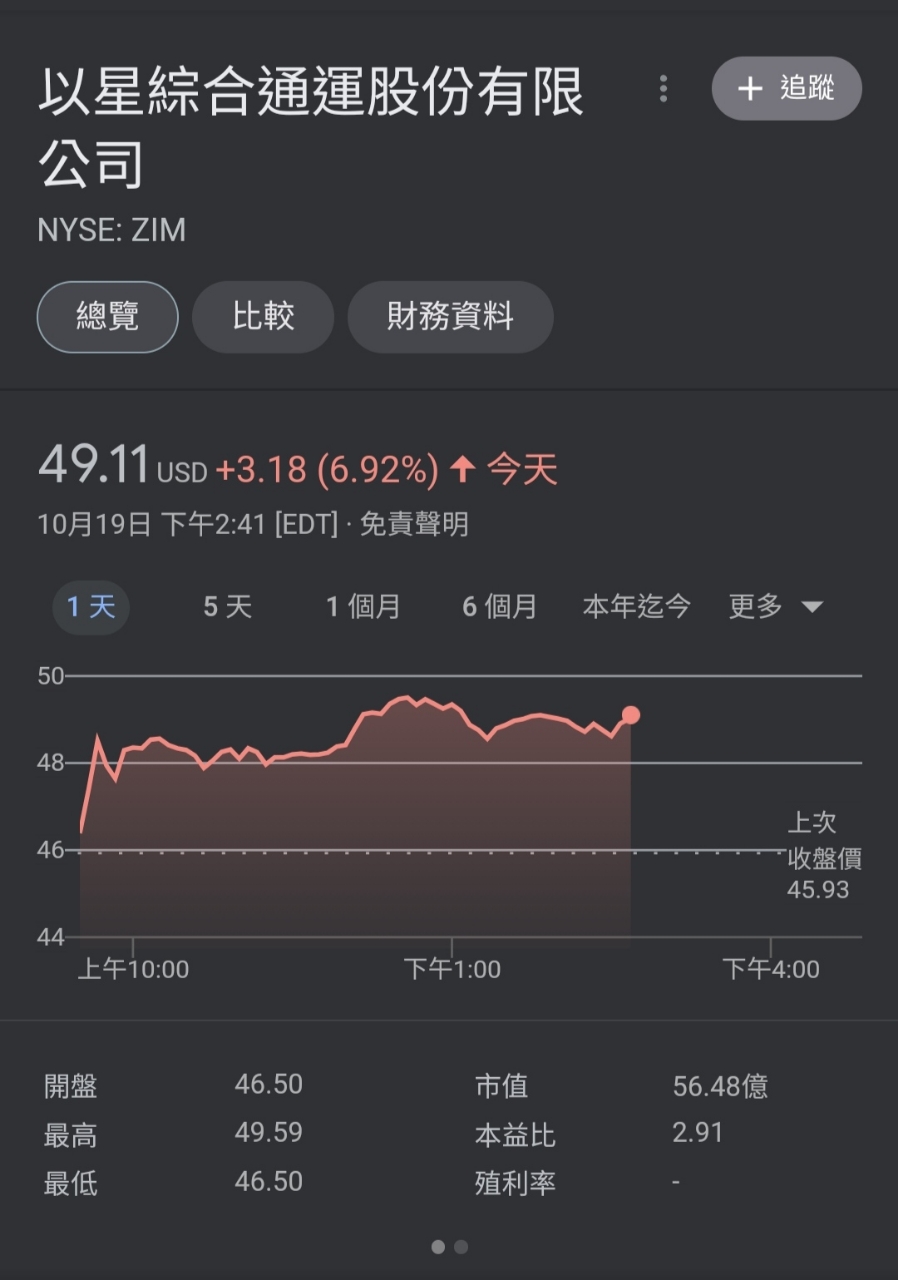Screen dimensions: 898x1280
Task: Open the 免責聲明 disclaimer link
Action: pyautogui.click(x=414, y=524)
